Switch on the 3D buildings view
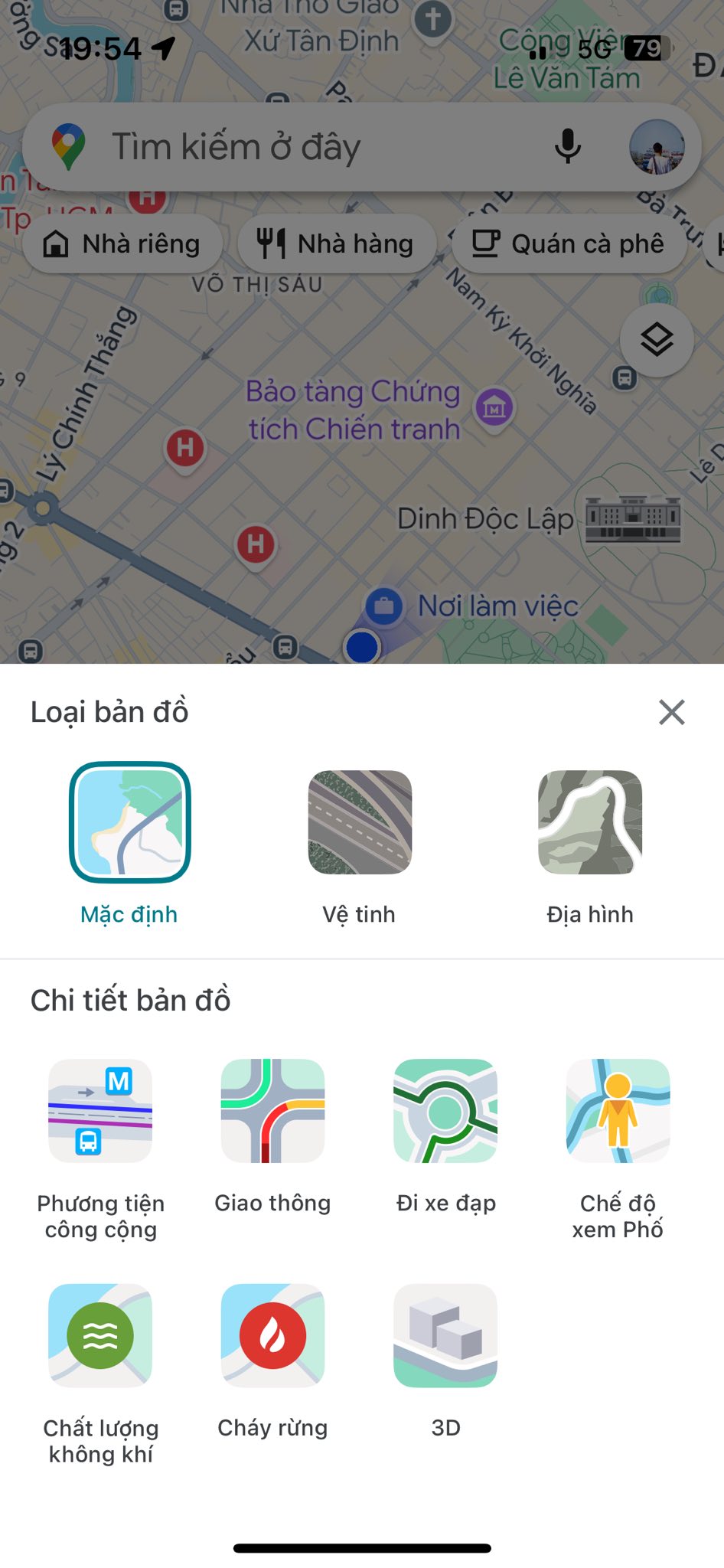Viewport: 724px width, 1568px height. [445, 1335]
